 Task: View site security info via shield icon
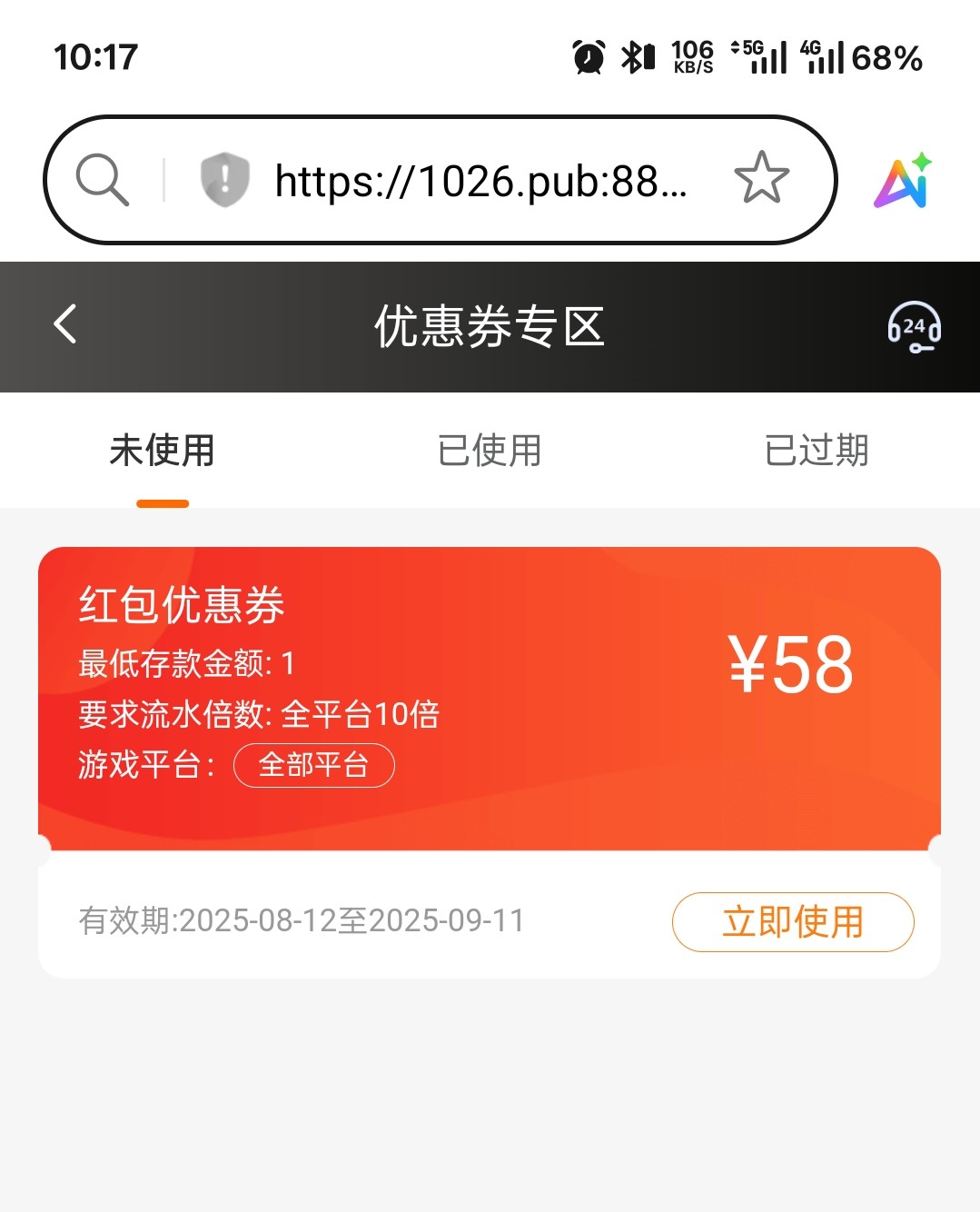click(224, 179)
